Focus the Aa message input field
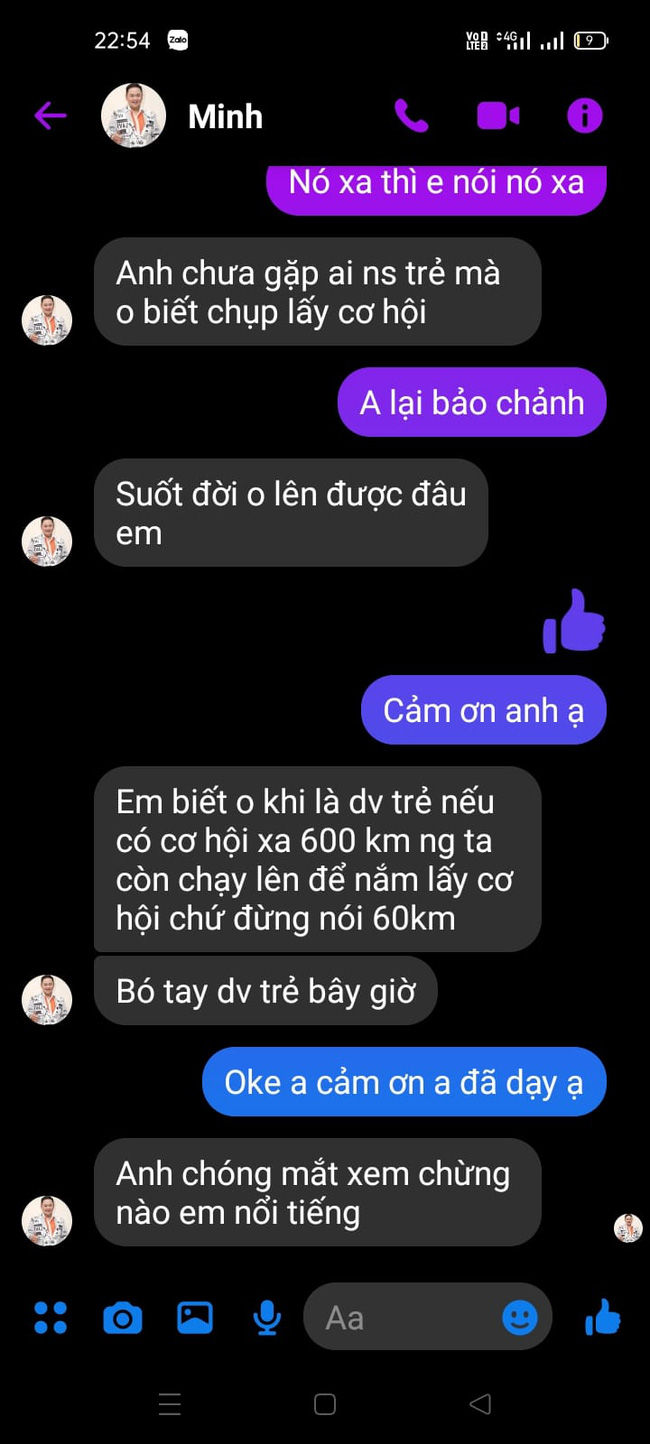650x1444 pixels. 400,1318
